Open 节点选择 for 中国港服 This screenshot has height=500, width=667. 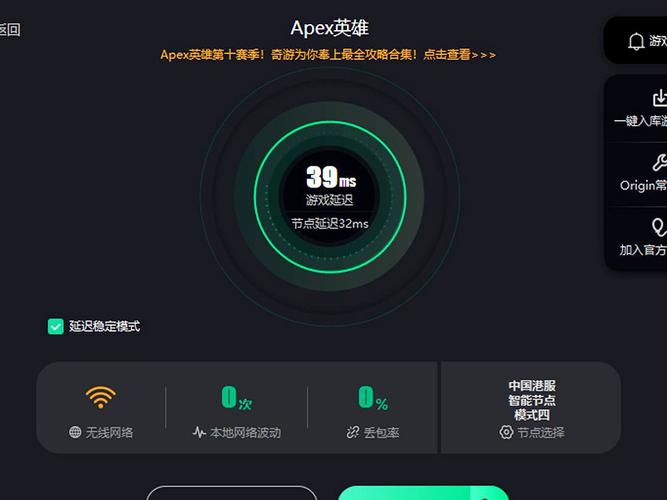(x=531, y=432)
